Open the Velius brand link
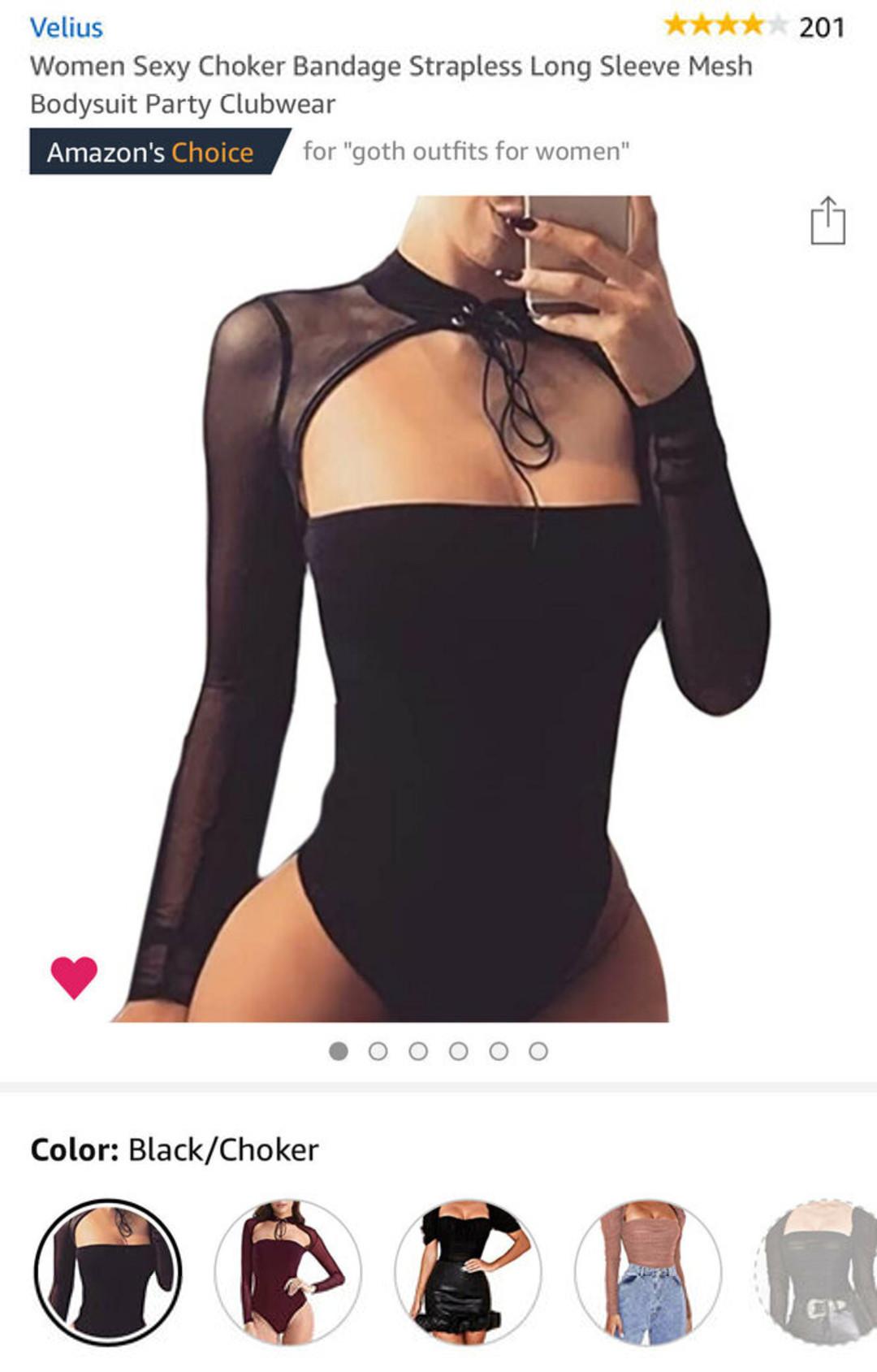This screenshot has height=1372, width=877. [67, 28]
